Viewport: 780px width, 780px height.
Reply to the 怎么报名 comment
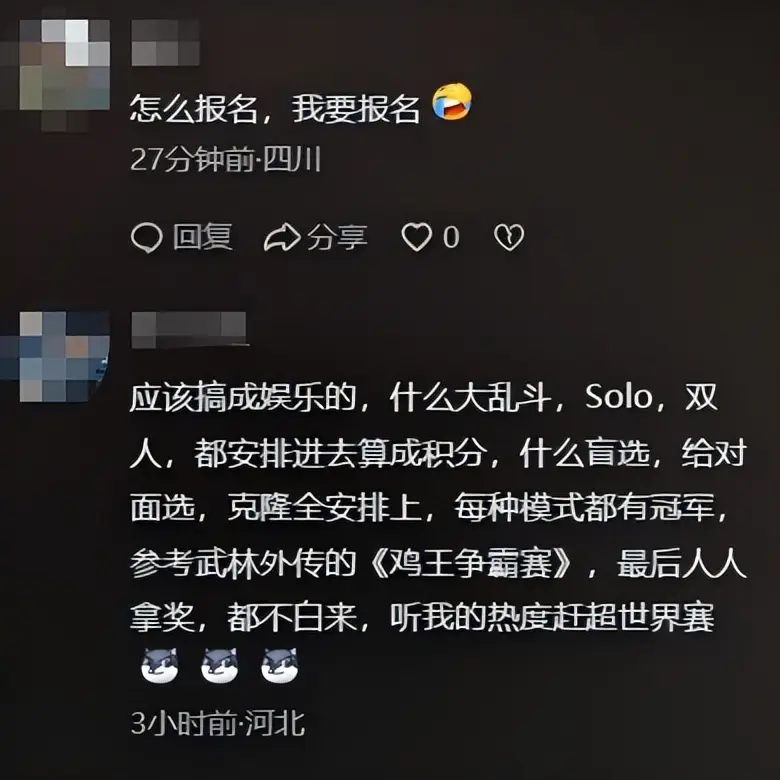tap(182, 237)
